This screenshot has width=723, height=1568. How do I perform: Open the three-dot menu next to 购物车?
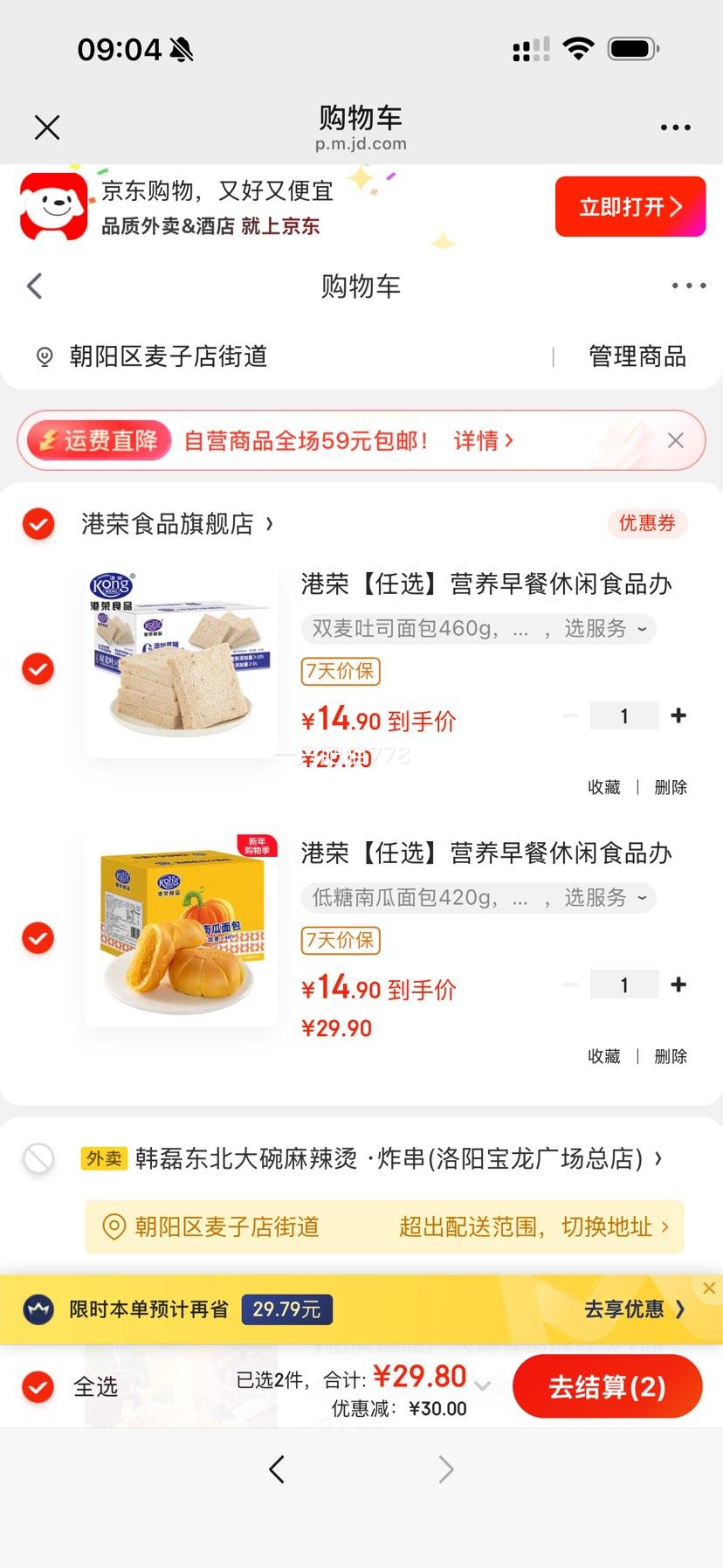[x=687, y=286]
